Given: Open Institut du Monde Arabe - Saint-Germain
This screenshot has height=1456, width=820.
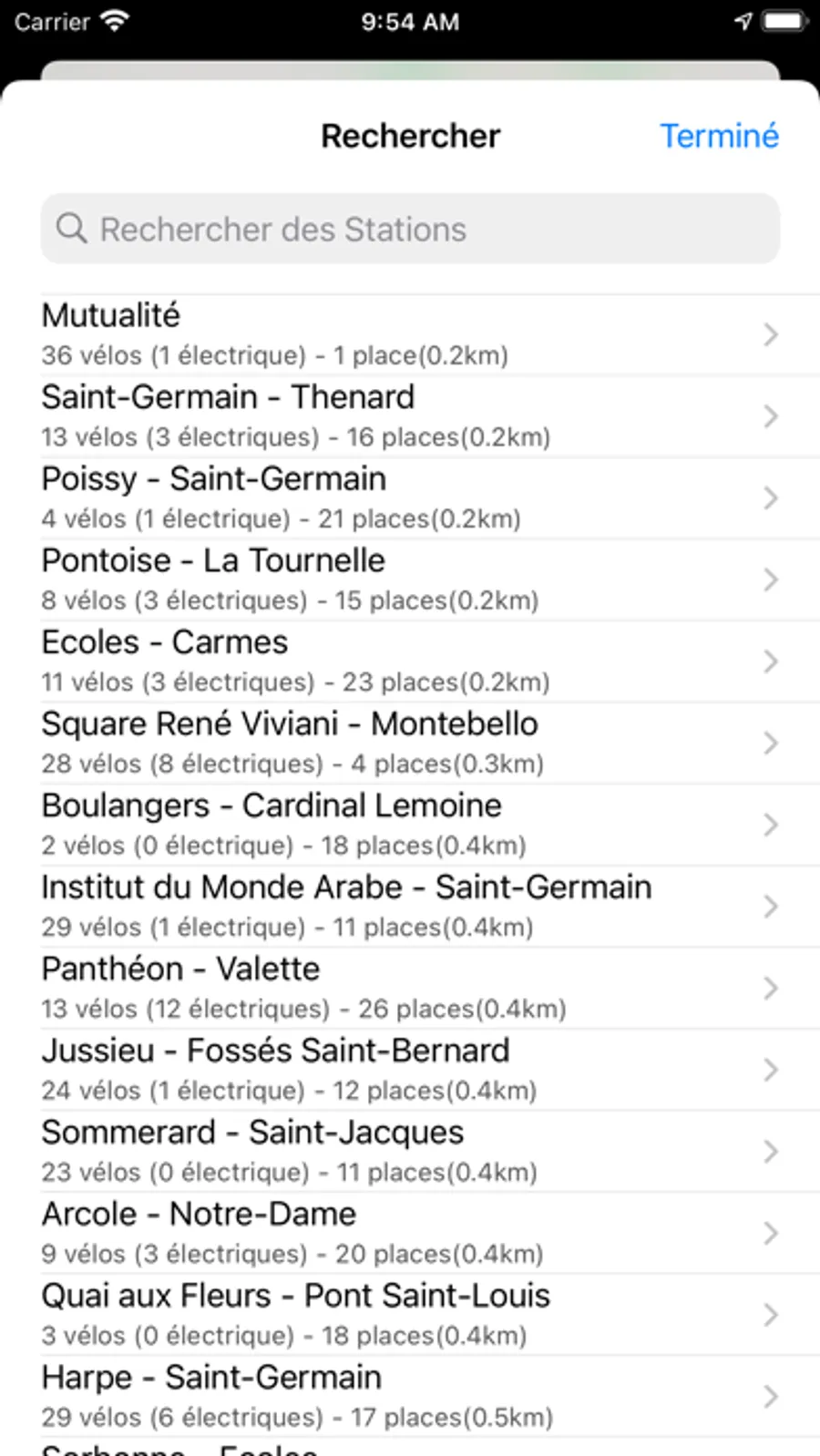Looking at the screenshot, I should 410,907.
